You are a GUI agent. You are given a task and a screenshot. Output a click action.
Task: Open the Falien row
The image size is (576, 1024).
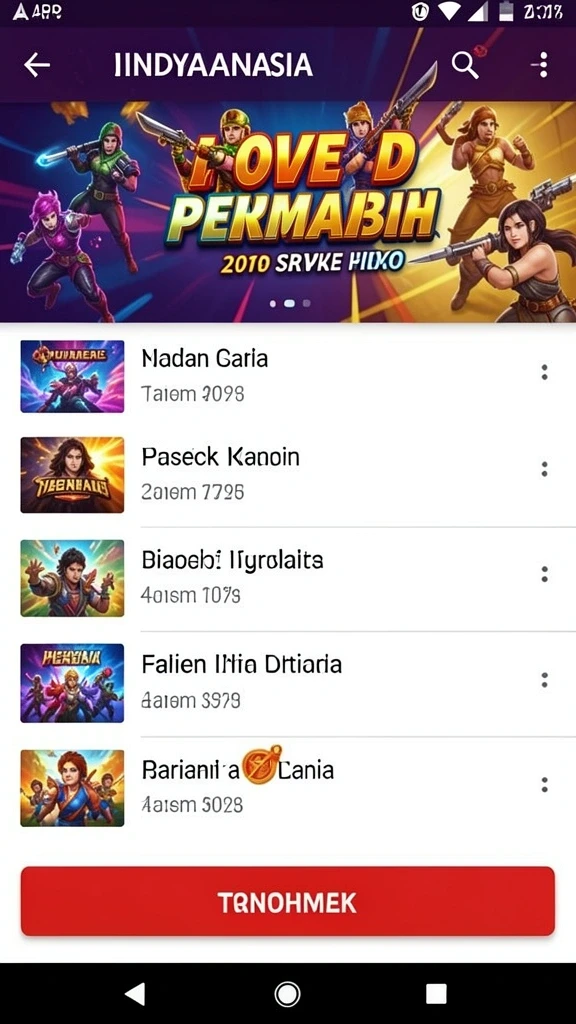click(288, 683)
